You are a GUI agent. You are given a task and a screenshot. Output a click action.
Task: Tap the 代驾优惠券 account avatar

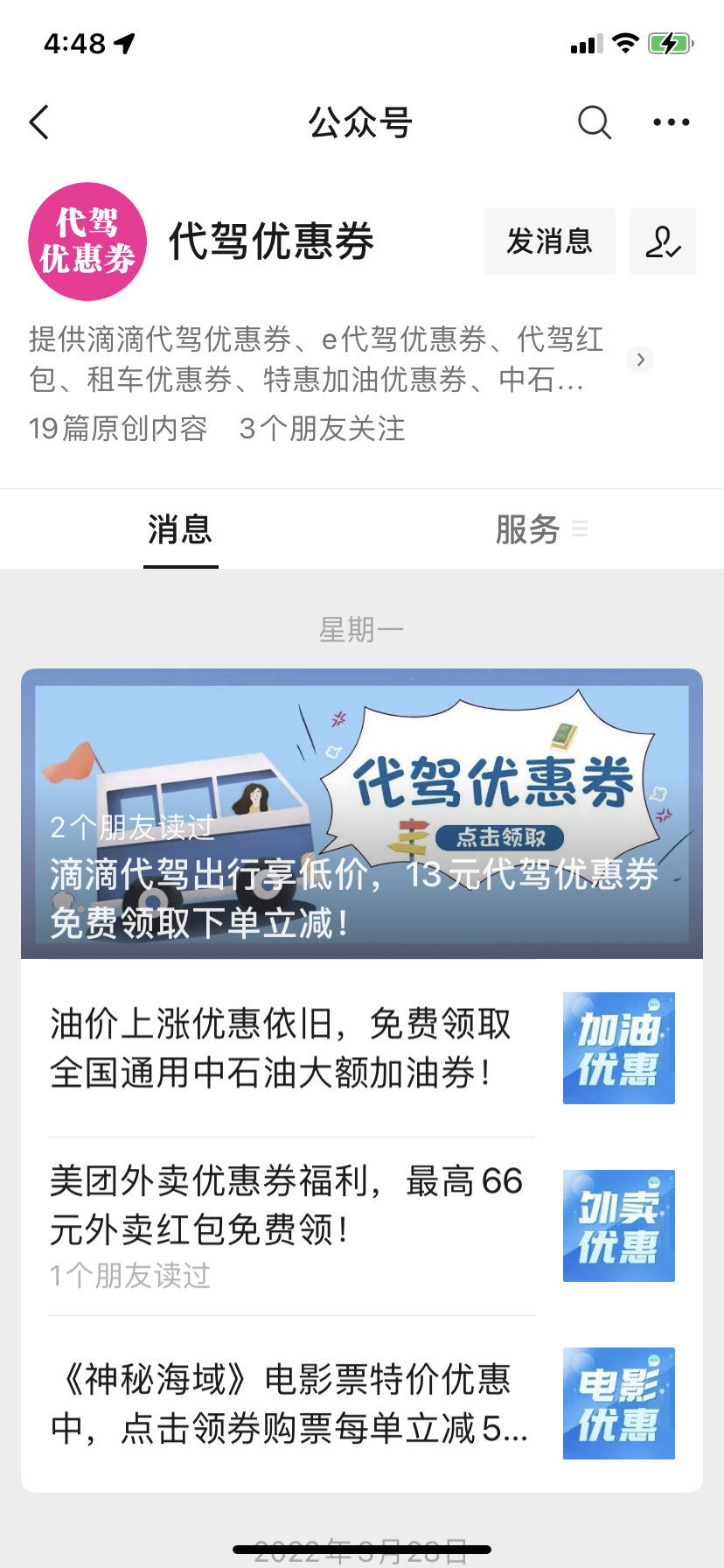[x=87, y=241]
